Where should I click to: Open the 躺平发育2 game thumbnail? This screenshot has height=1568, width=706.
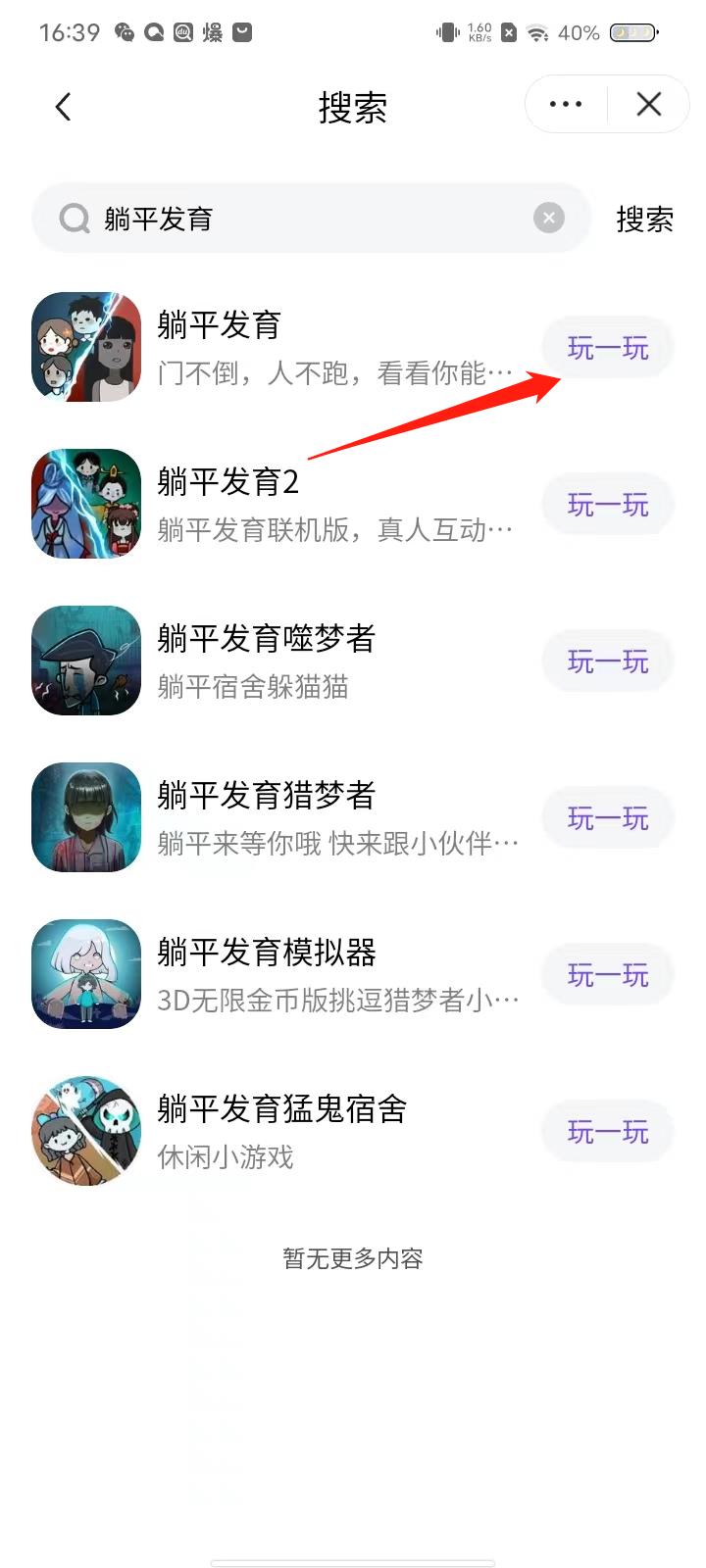click(x=85, y=504)
